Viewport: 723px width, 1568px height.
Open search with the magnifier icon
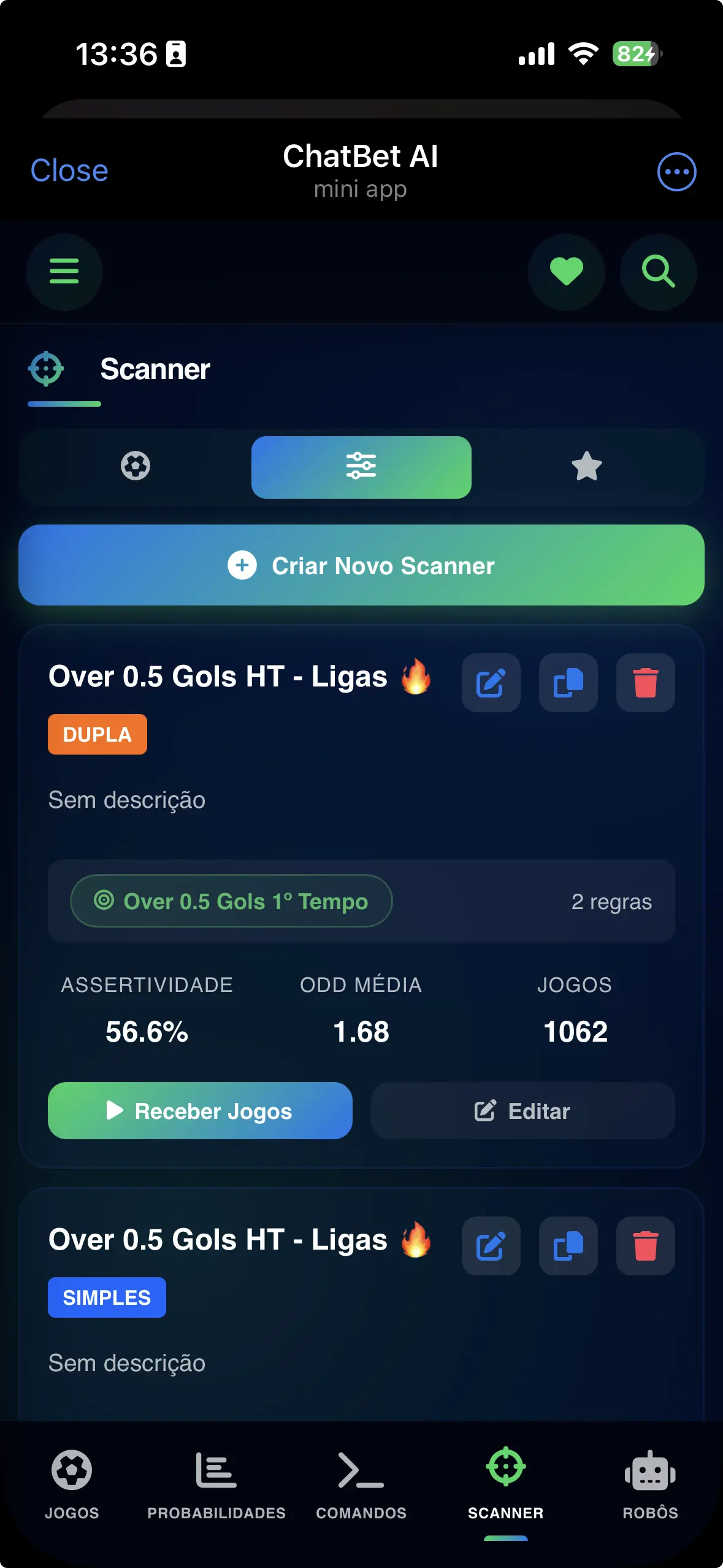tap(658, 271)
